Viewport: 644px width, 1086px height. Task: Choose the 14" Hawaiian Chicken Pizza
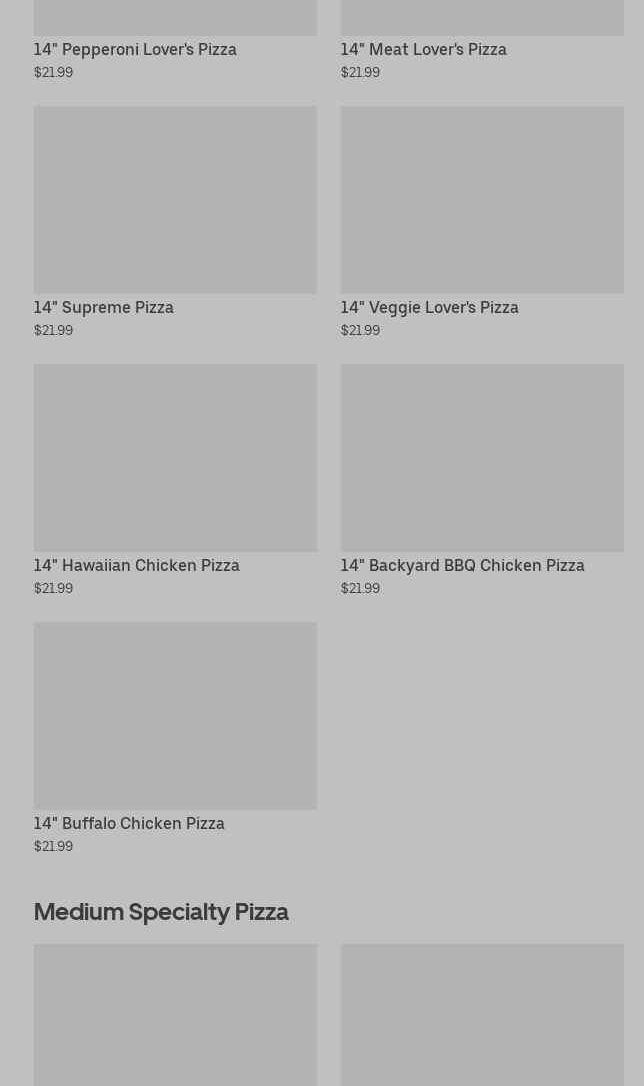coord(175,480)
